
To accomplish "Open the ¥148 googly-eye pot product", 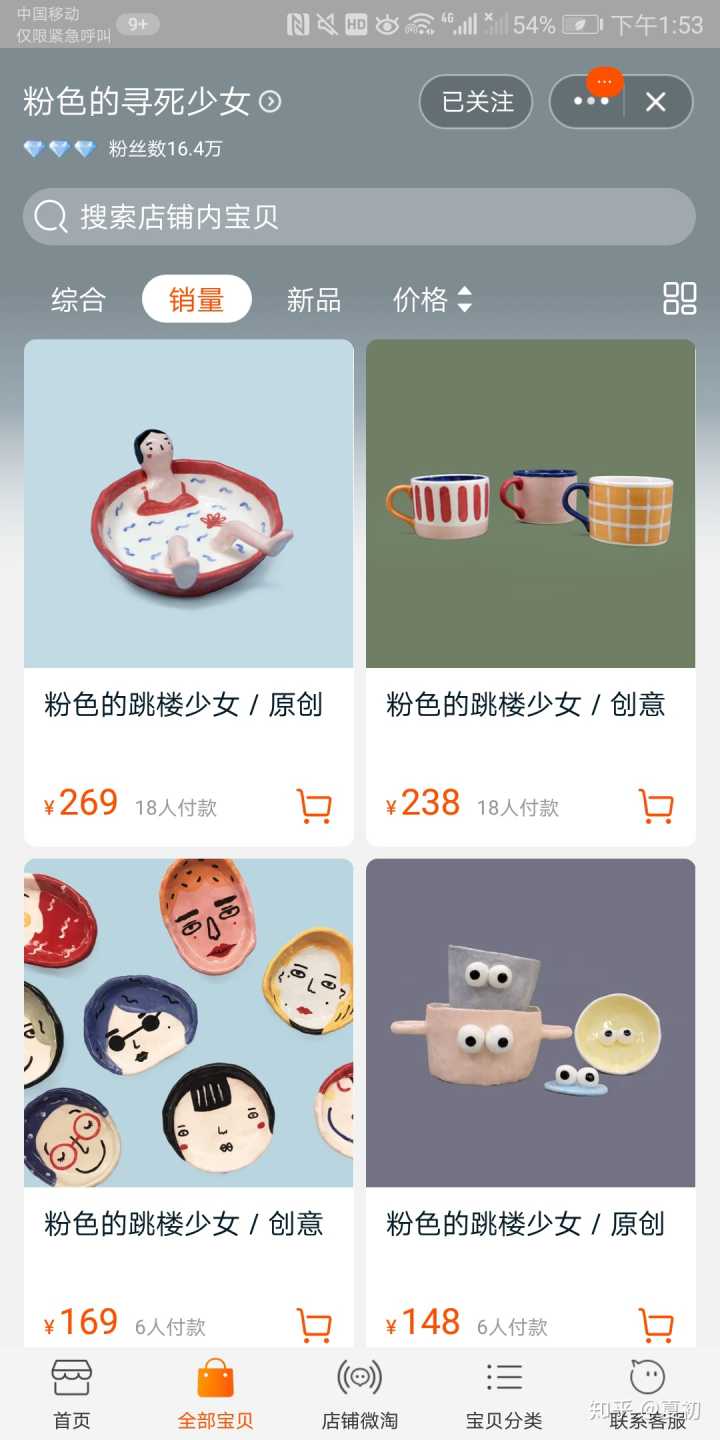I will pos(530,1022).
